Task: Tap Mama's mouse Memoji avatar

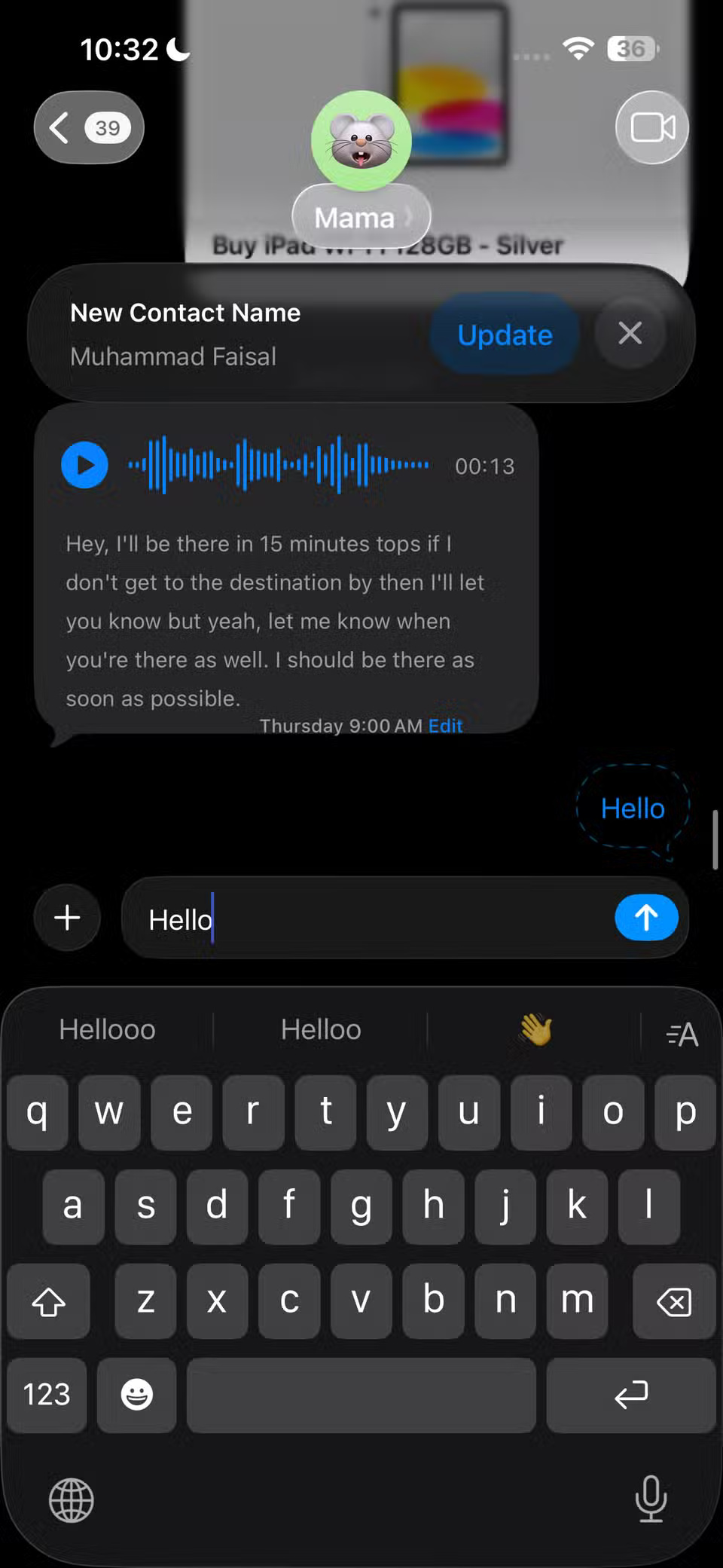Action: (361, 139)
